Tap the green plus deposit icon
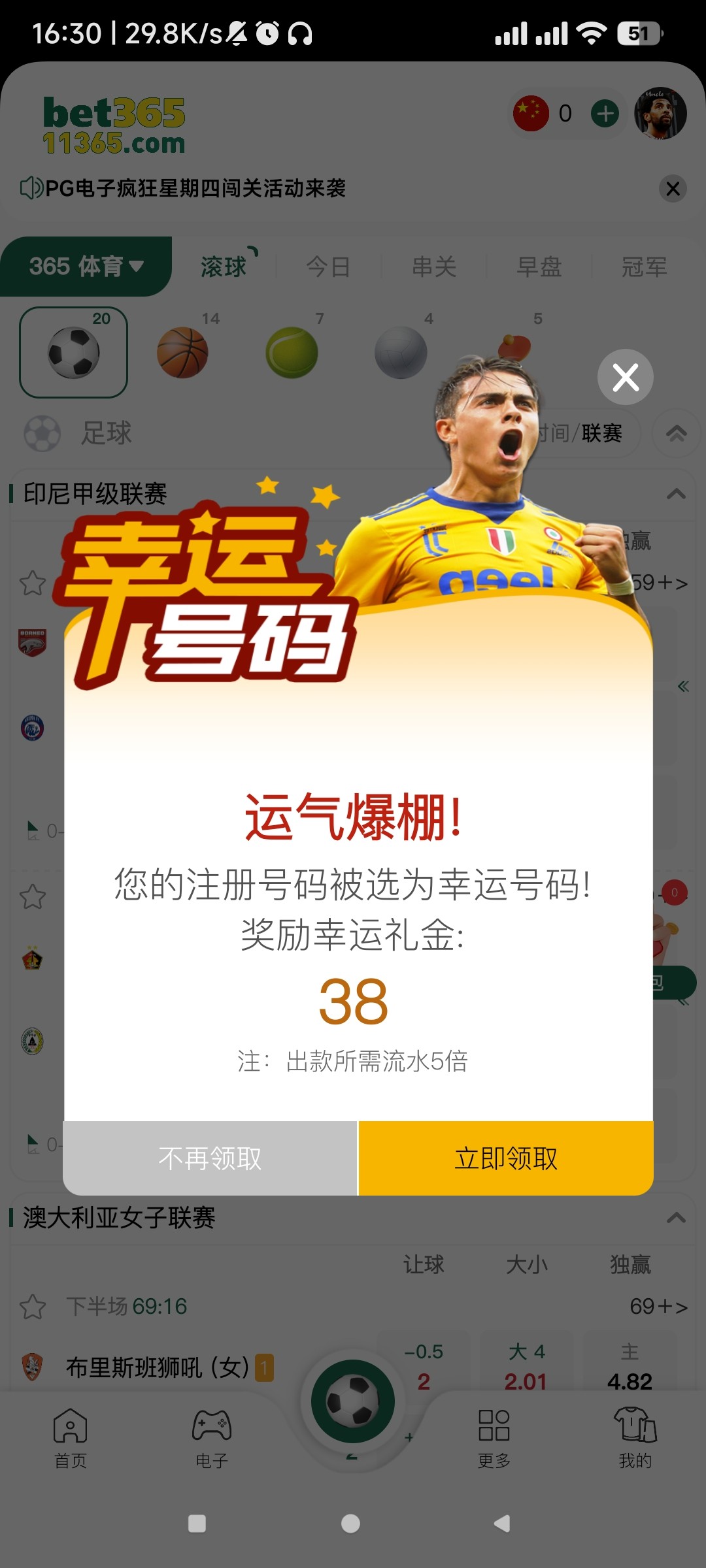The image size is (706, 1568). pos(605,113)
